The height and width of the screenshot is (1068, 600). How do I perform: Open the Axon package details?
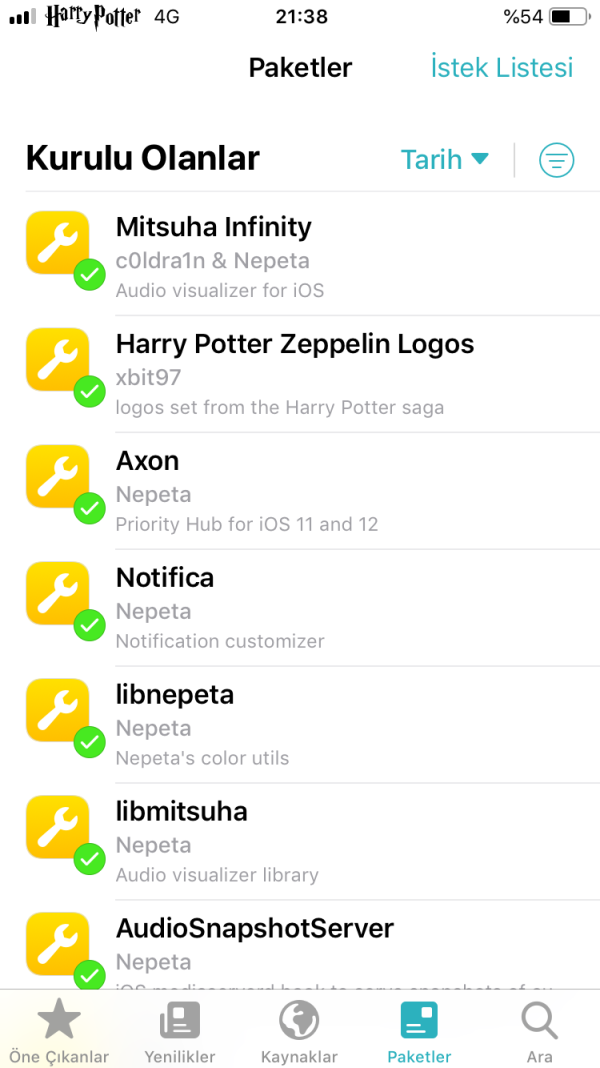(x=300, y=492)
